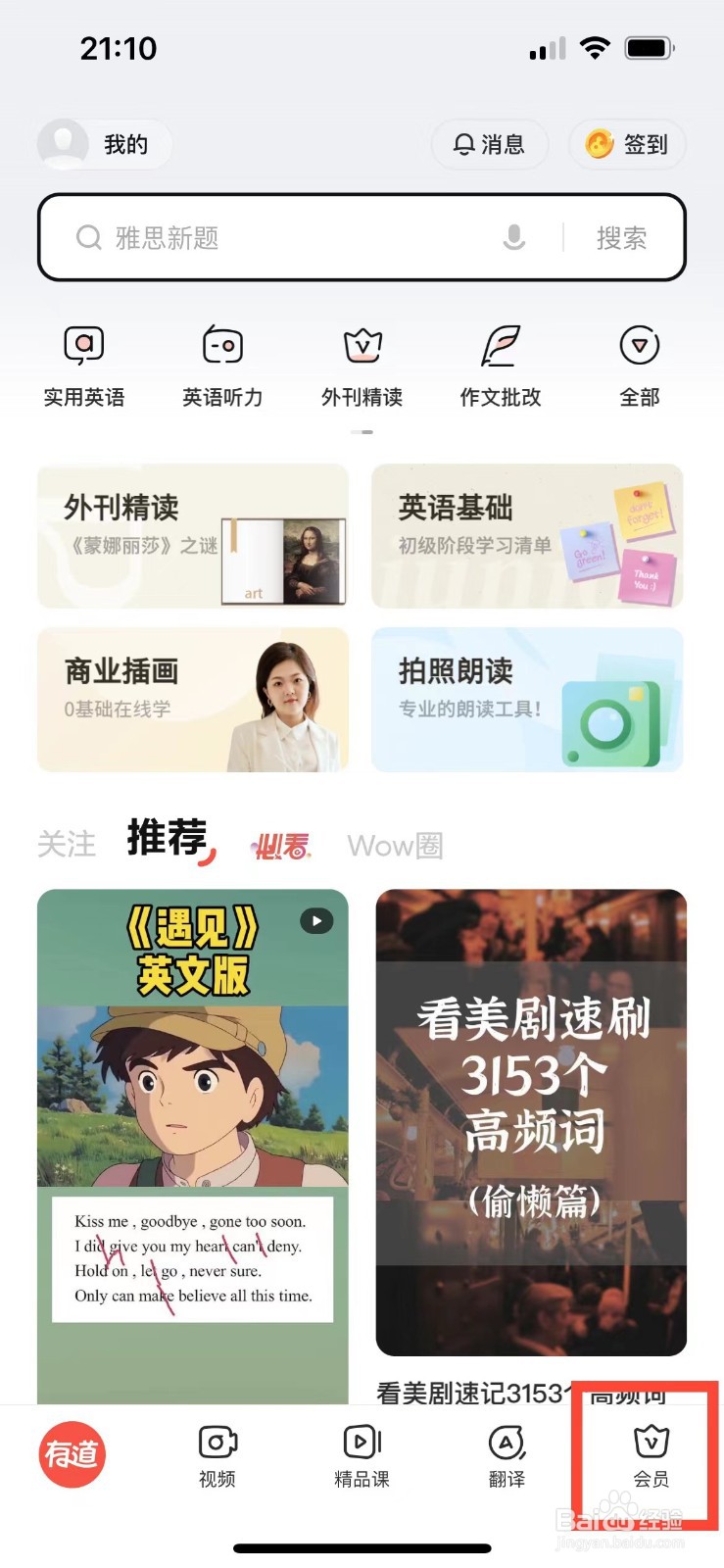
Task: Open the 推荐 (Recommended) tab
Action: [167, 841]
